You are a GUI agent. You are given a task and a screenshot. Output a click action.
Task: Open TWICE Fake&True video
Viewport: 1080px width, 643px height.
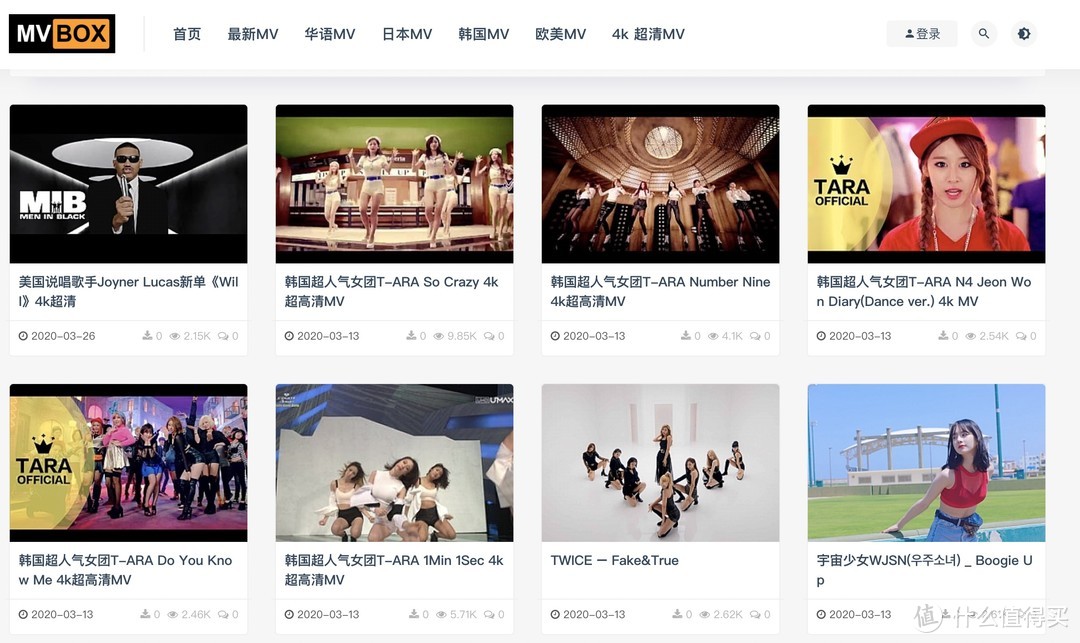coord(660,463)
